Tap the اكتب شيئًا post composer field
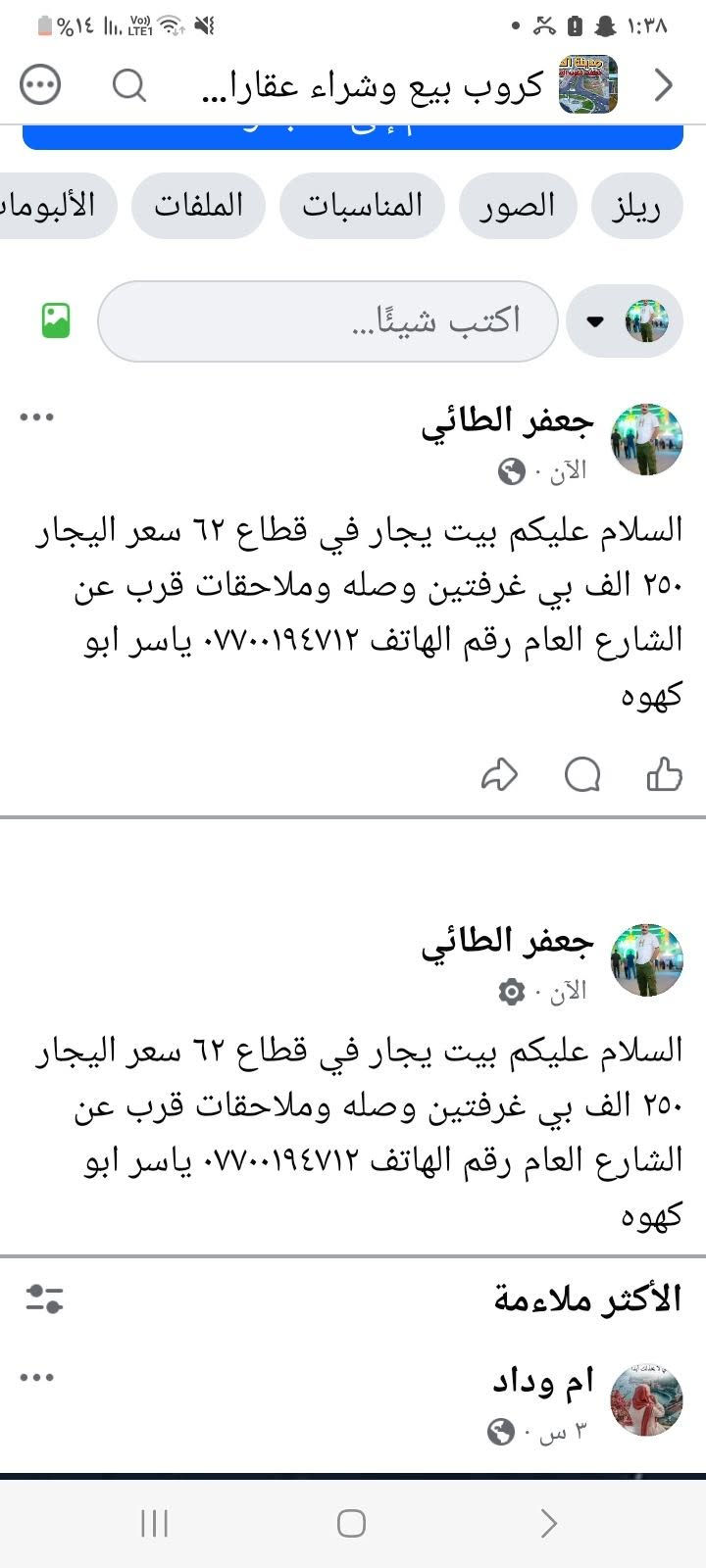This screenshot has height=1568, width=706. 328,321
